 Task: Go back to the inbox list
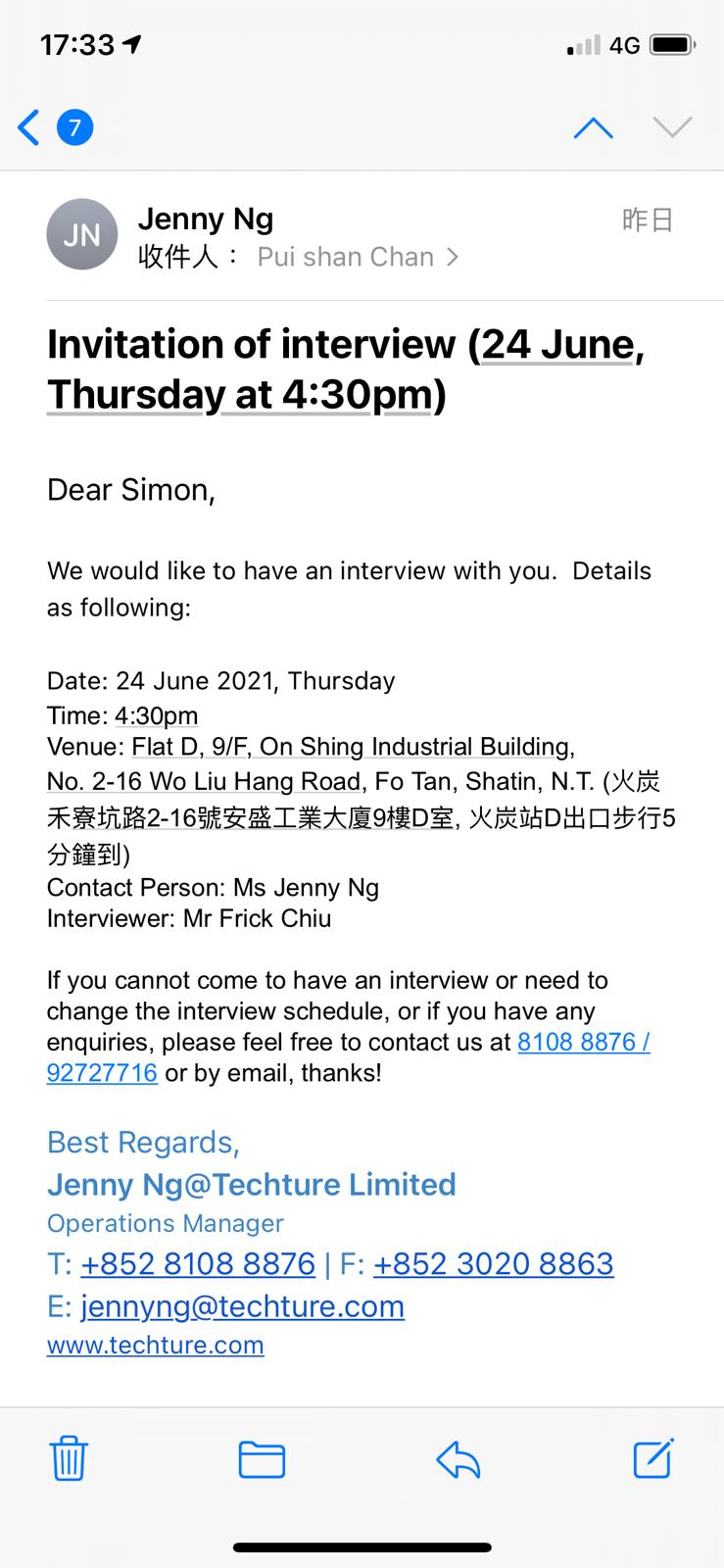(x=29, y=127)
